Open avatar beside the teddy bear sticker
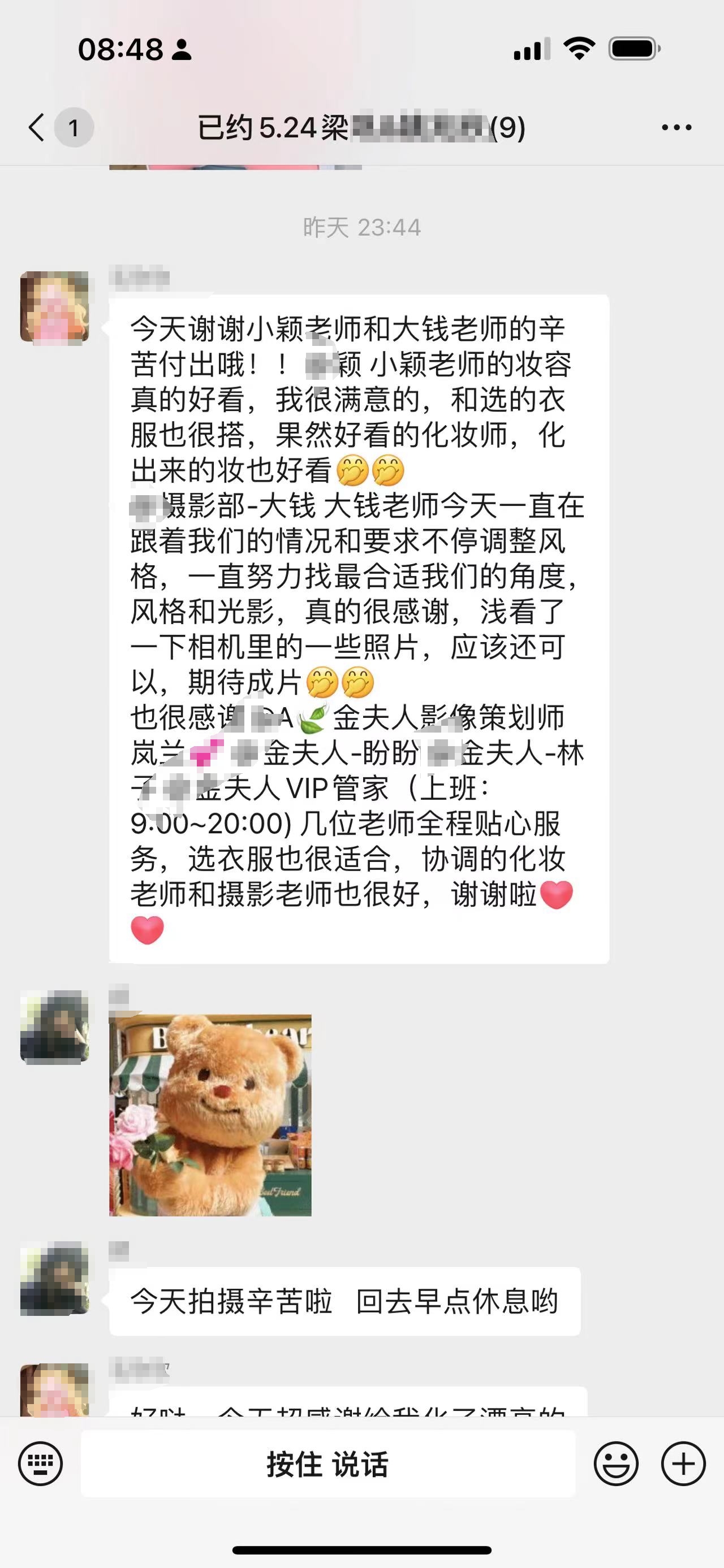724x1568 pixels. click(x=55, y=1026)
